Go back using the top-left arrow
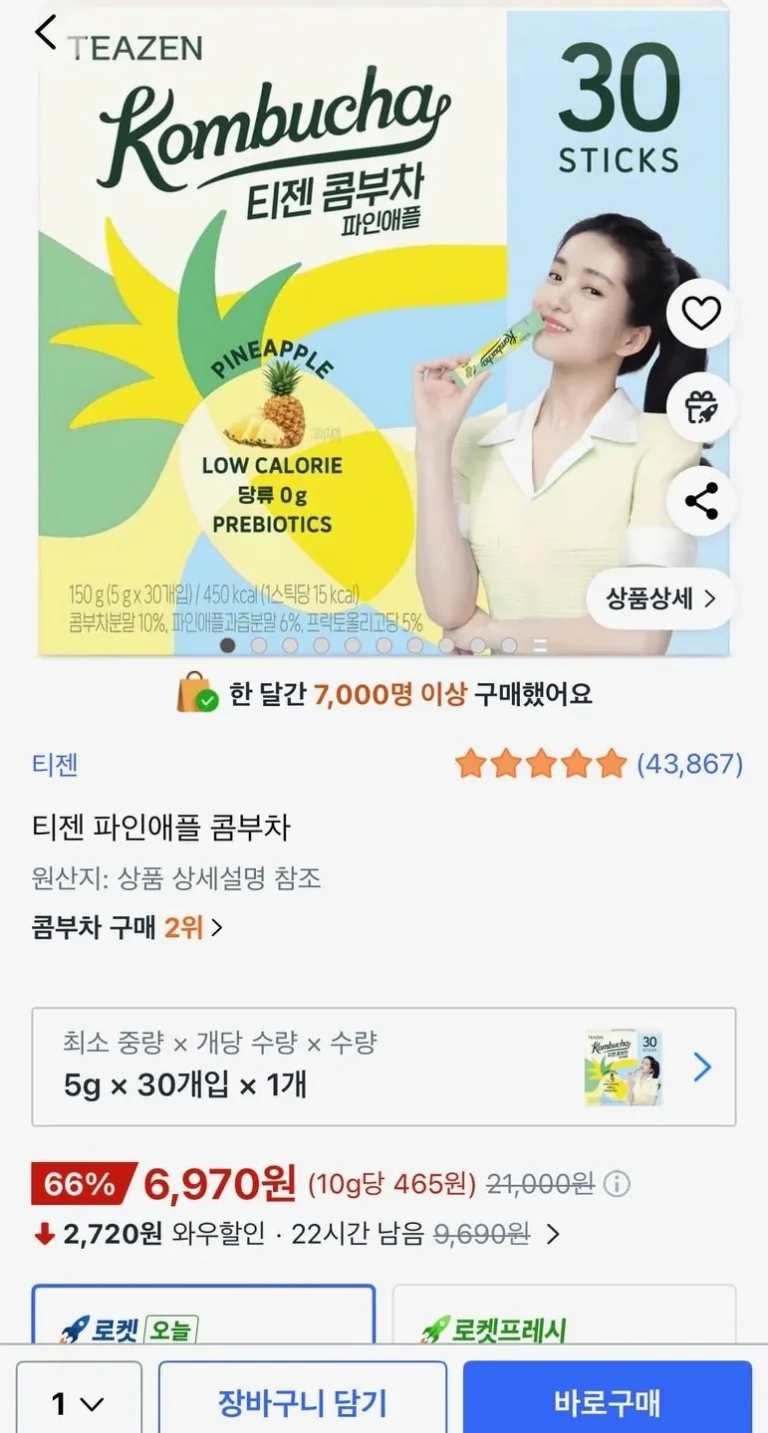Image resolution: width=768 pixels, height=1433 pixels. [46, 34]
